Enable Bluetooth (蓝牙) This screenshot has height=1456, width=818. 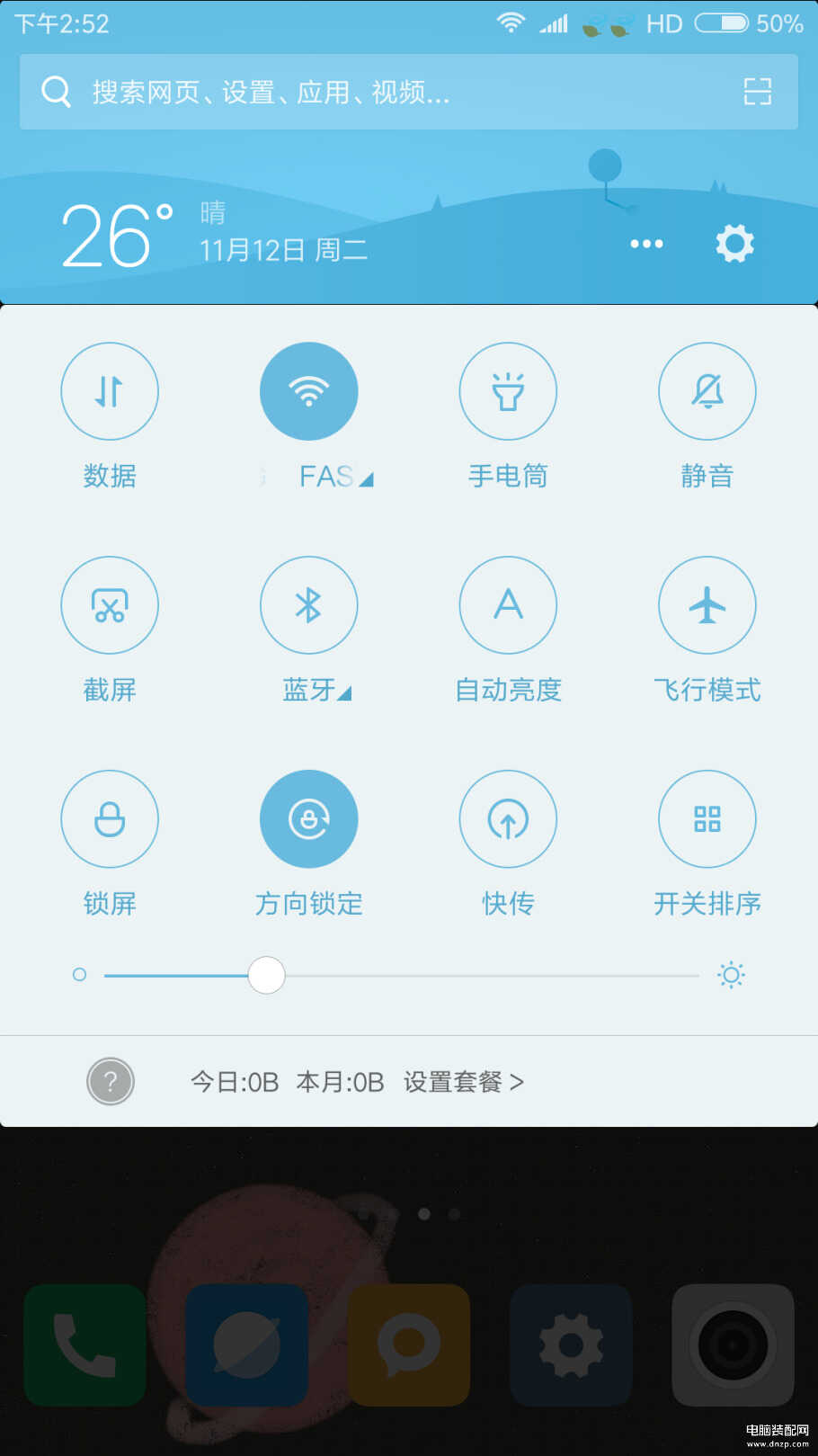[308, 605]
